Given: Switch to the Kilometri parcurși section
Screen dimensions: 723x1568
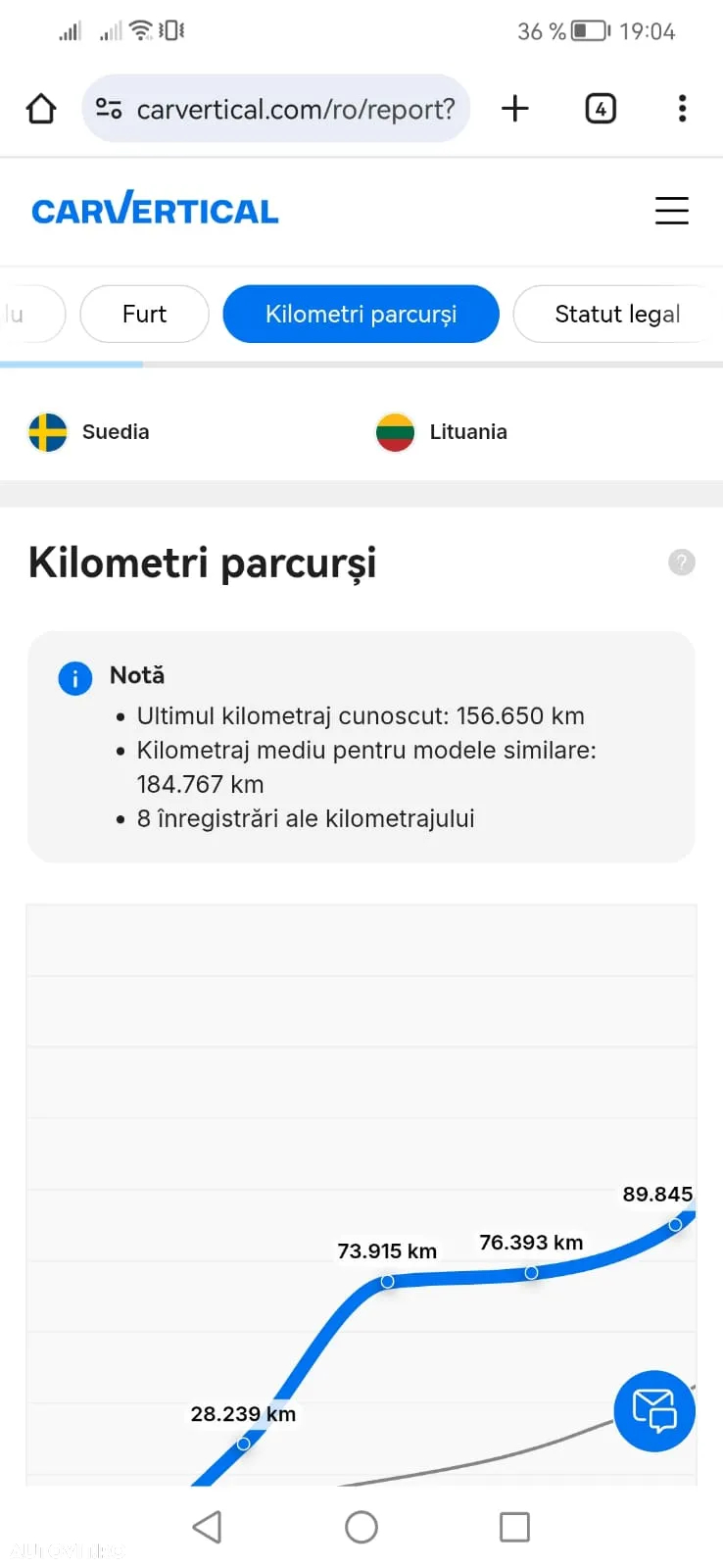Looking at the screenshot, I should [x=361, y=315].
